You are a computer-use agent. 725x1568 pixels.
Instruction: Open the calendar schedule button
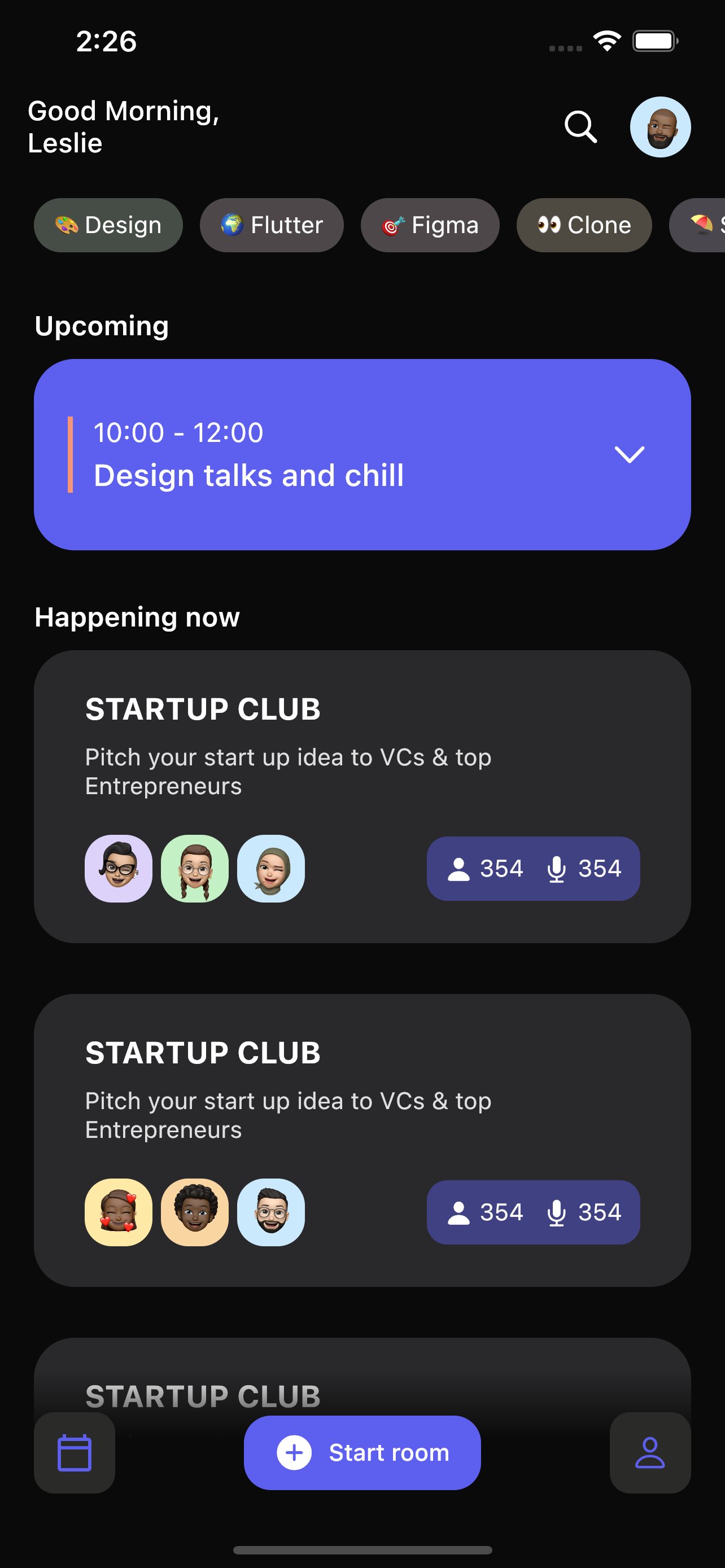[75, 1452]
